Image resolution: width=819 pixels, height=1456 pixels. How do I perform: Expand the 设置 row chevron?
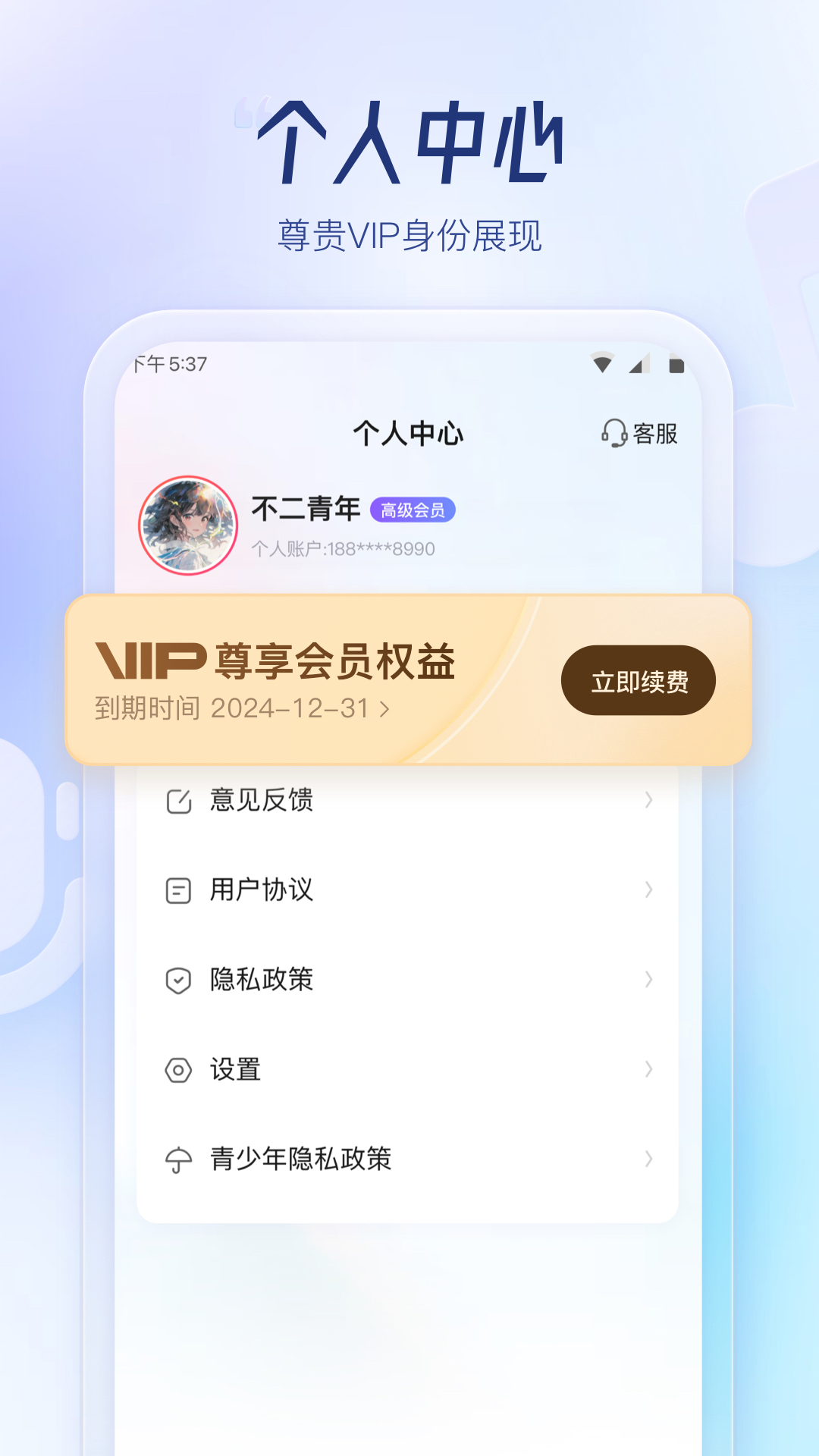tap(647, 1069)
